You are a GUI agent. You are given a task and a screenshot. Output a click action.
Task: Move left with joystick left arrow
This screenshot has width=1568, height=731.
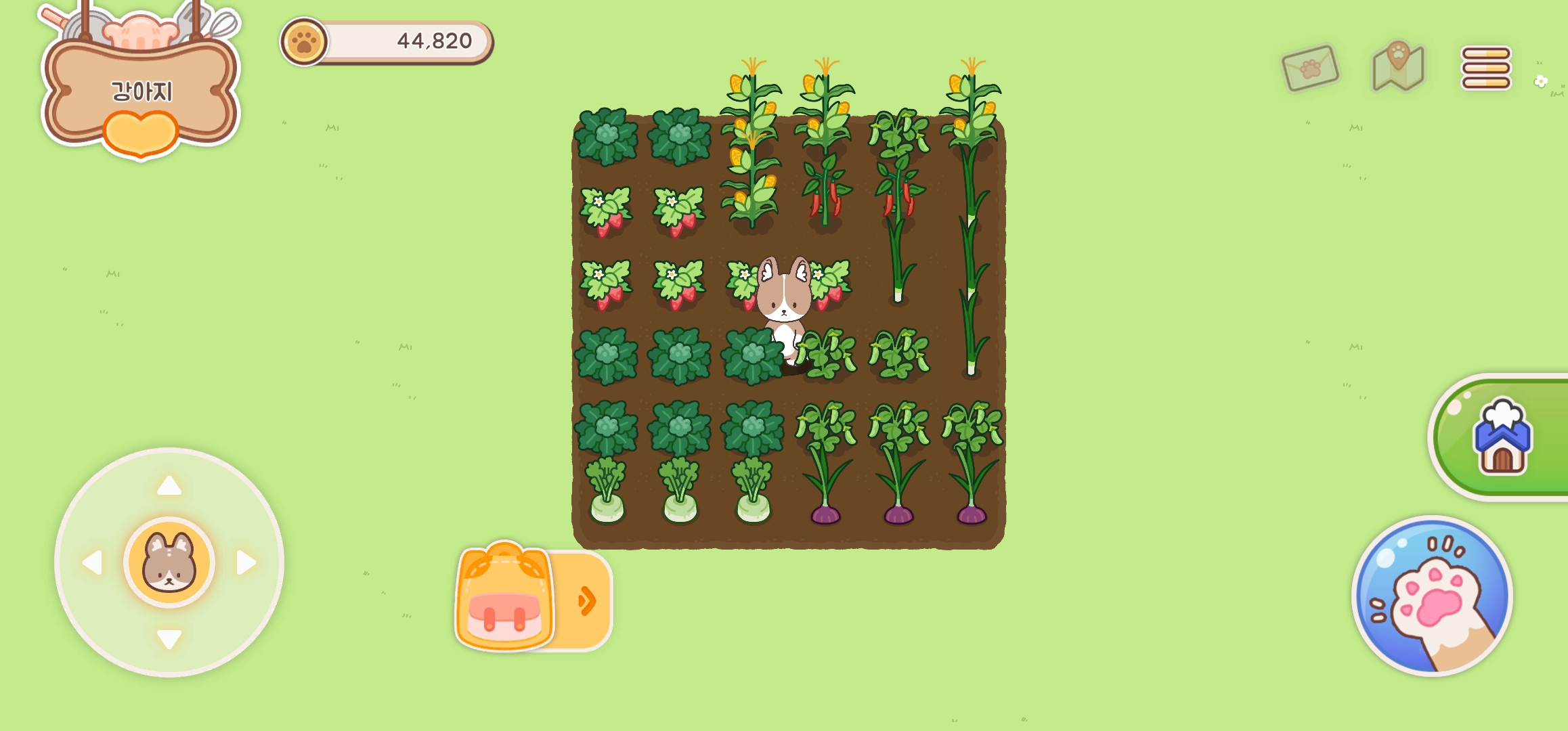(x=92, y=562)
